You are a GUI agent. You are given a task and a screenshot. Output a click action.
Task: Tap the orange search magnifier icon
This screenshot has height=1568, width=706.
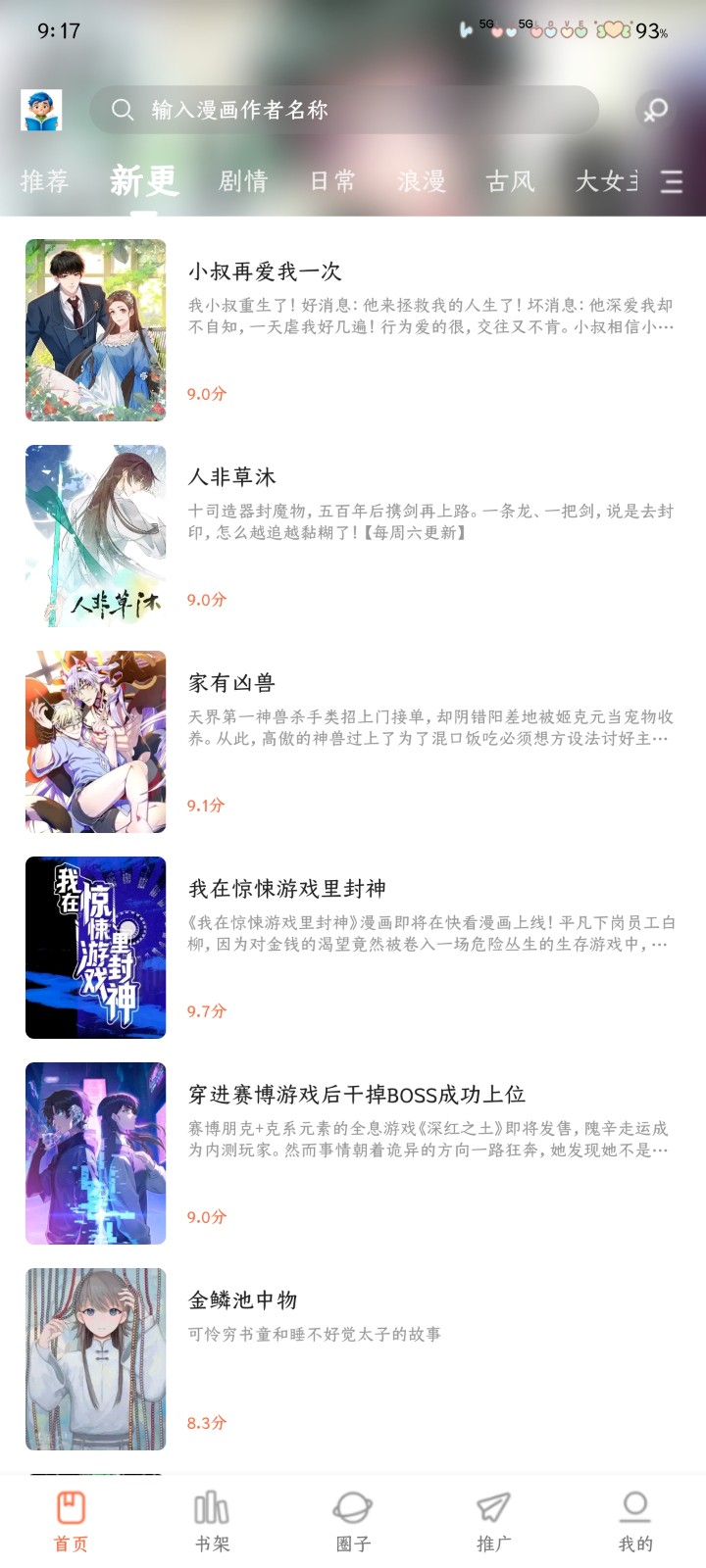(x=656, y=110)
